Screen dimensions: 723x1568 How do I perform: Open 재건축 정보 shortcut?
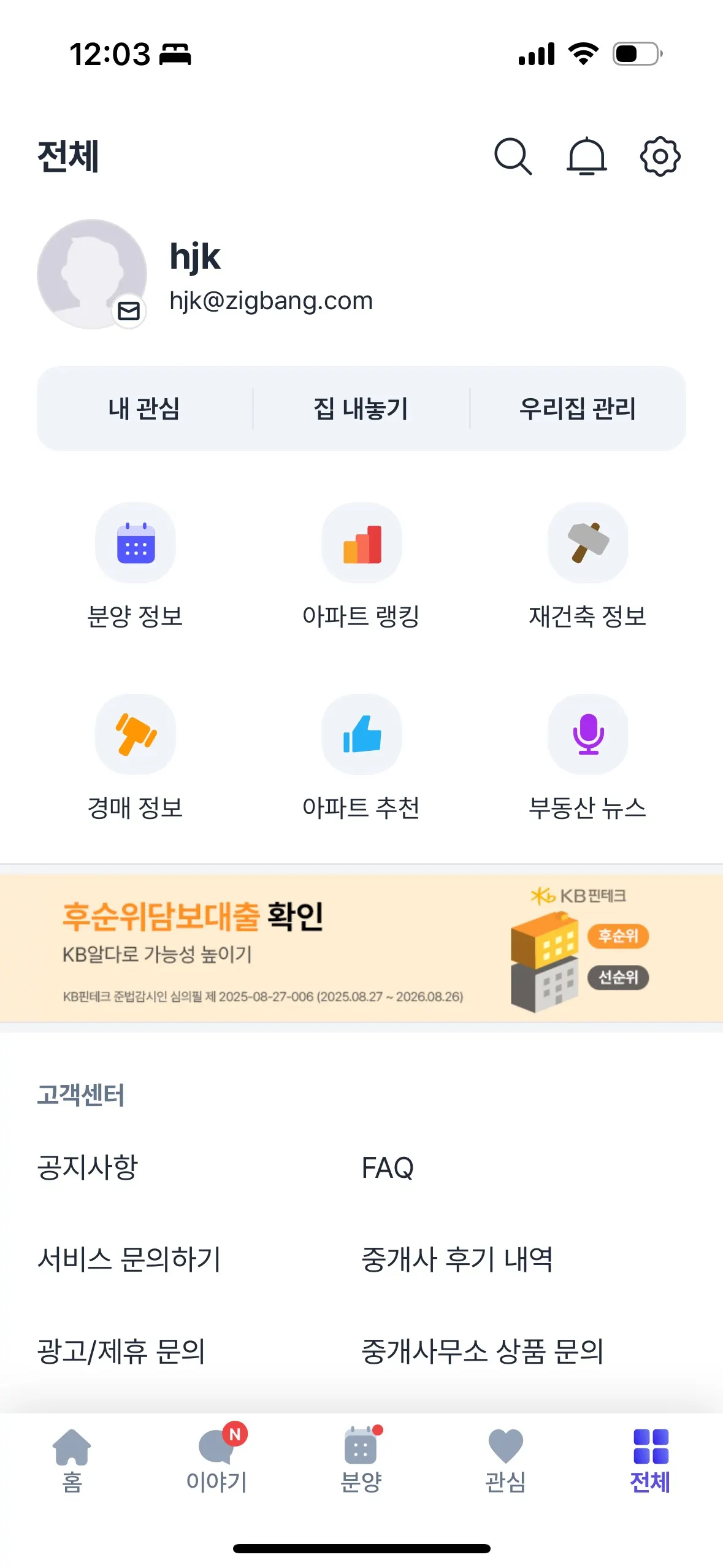pos(587,566)
